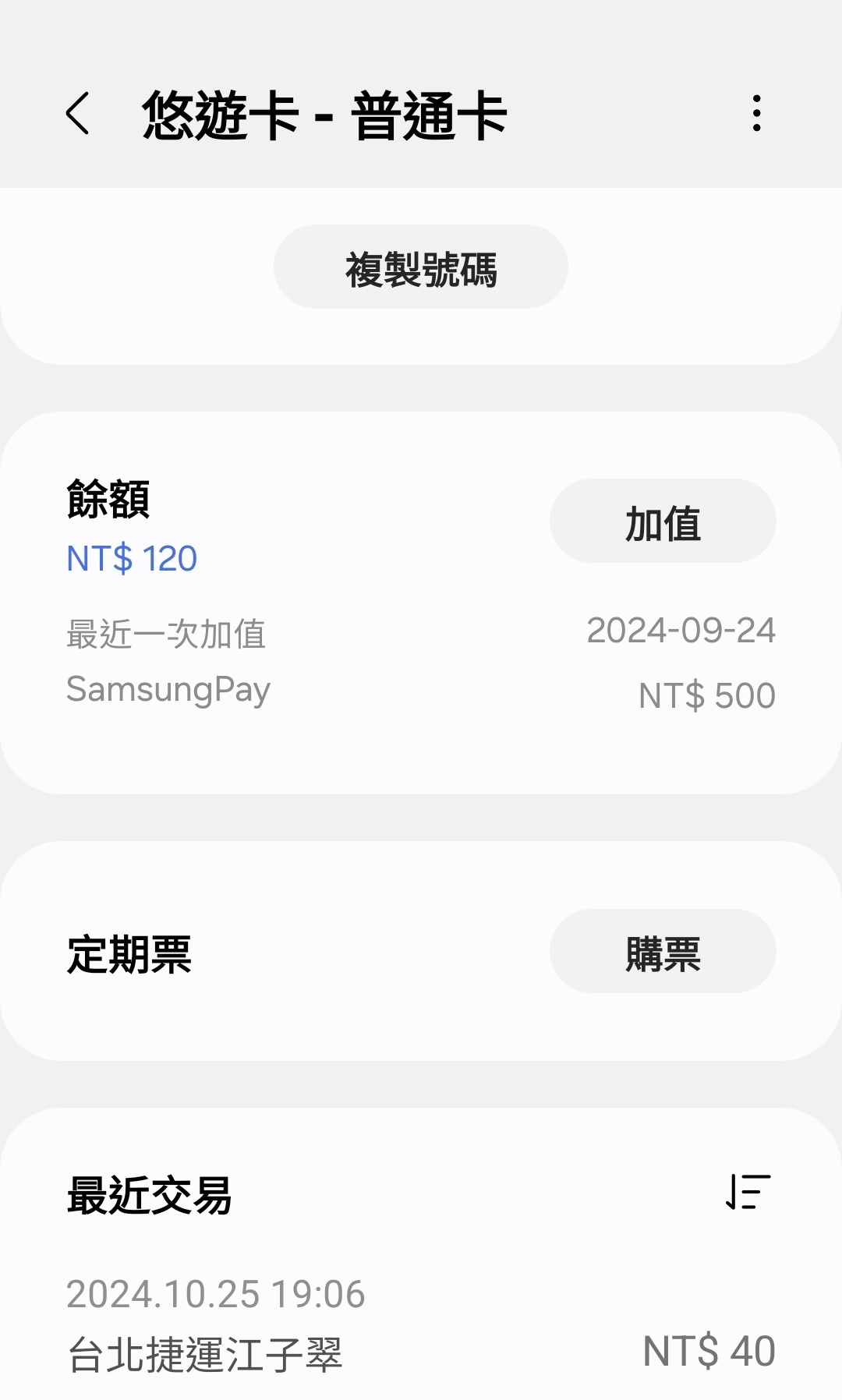The height and width of the screenshot is (1400, 842).
Task: Buy a pass with 購票
Action: click(663, 952)
